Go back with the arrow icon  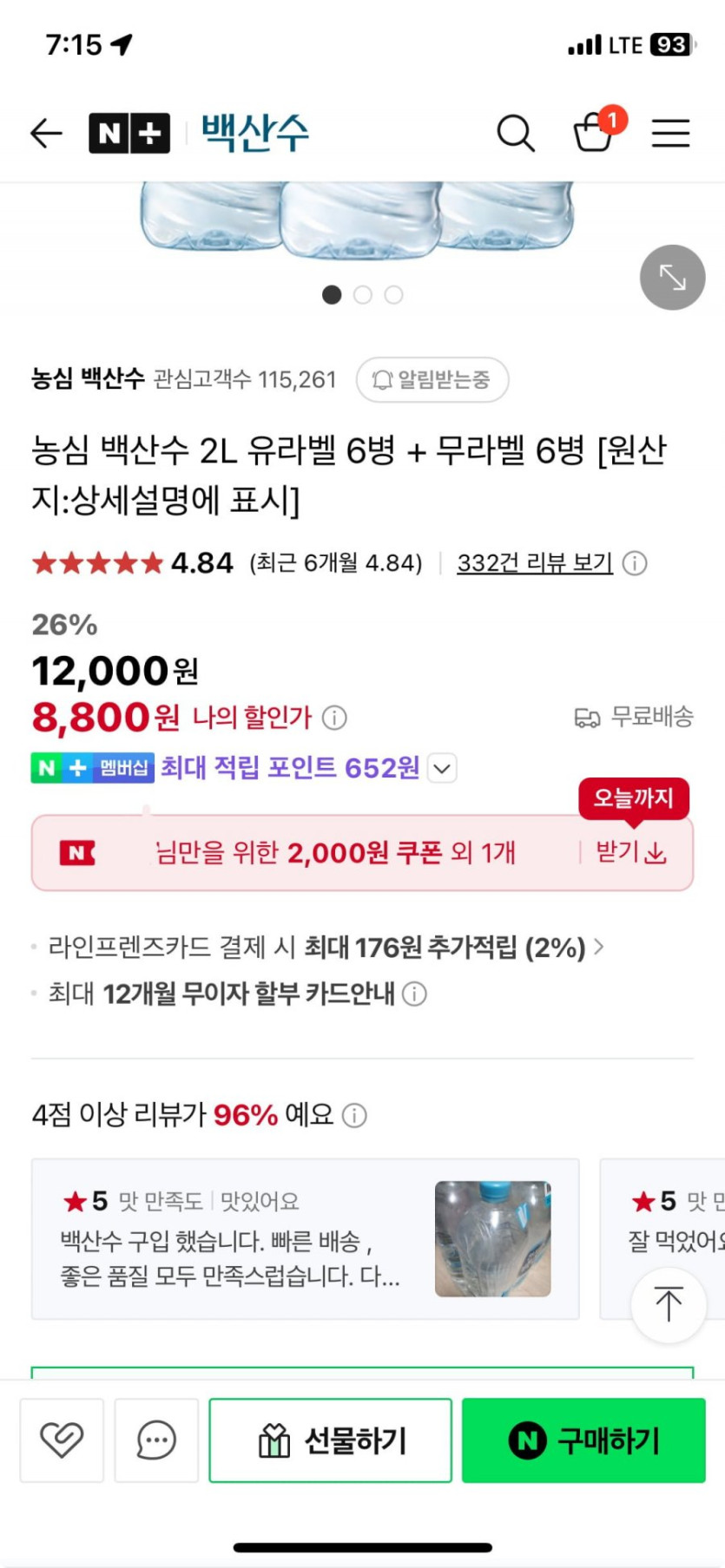pos(46,134)
